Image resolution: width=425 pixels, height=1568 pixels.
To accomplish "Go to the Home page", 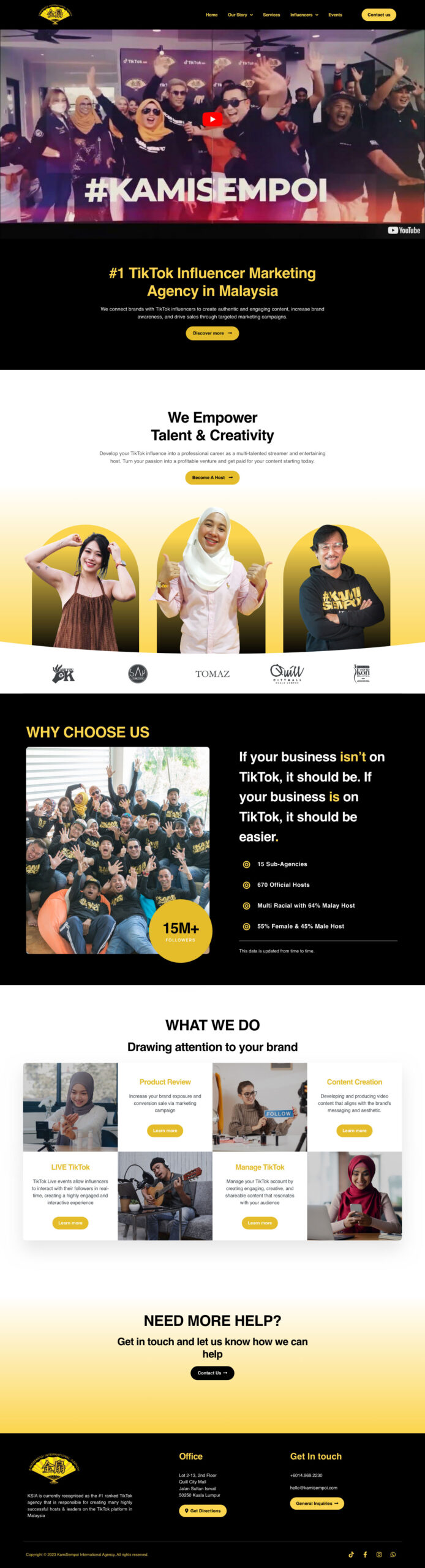I will click(x=211, y=15).
